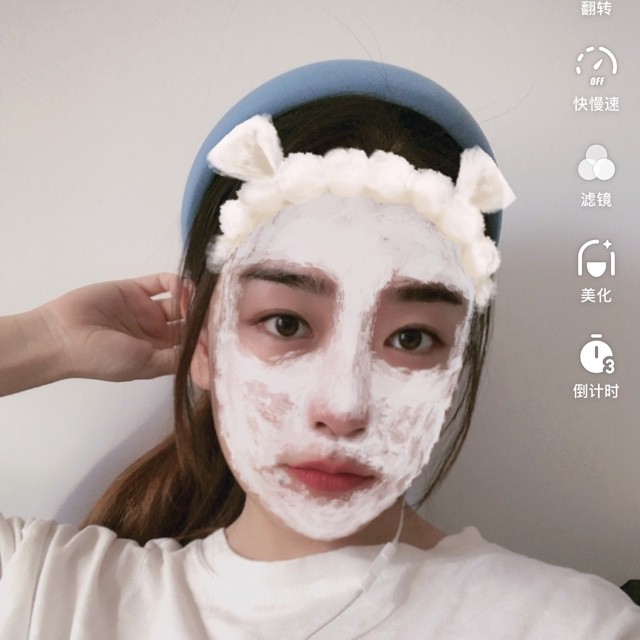640x640 pixels.
Task: Open the 快慢速 speed control
Action: (596, 78)
